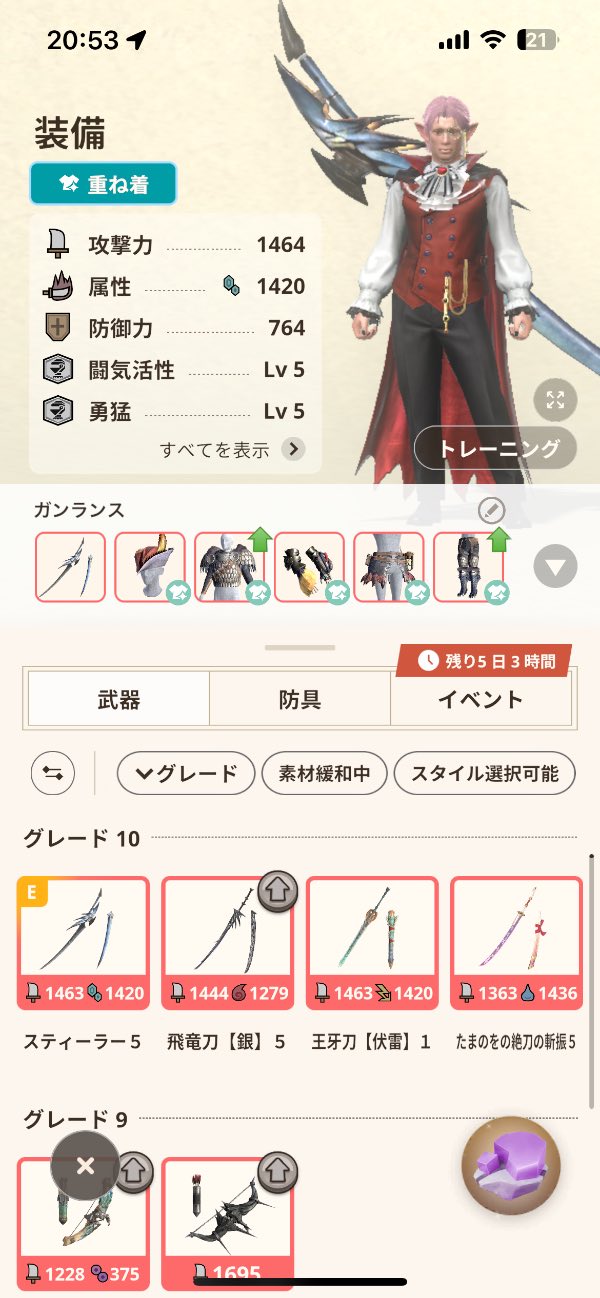Switch to the 防具 armor tab
600x1298 pixels.
pyautogui.click(x=299, y=699)
